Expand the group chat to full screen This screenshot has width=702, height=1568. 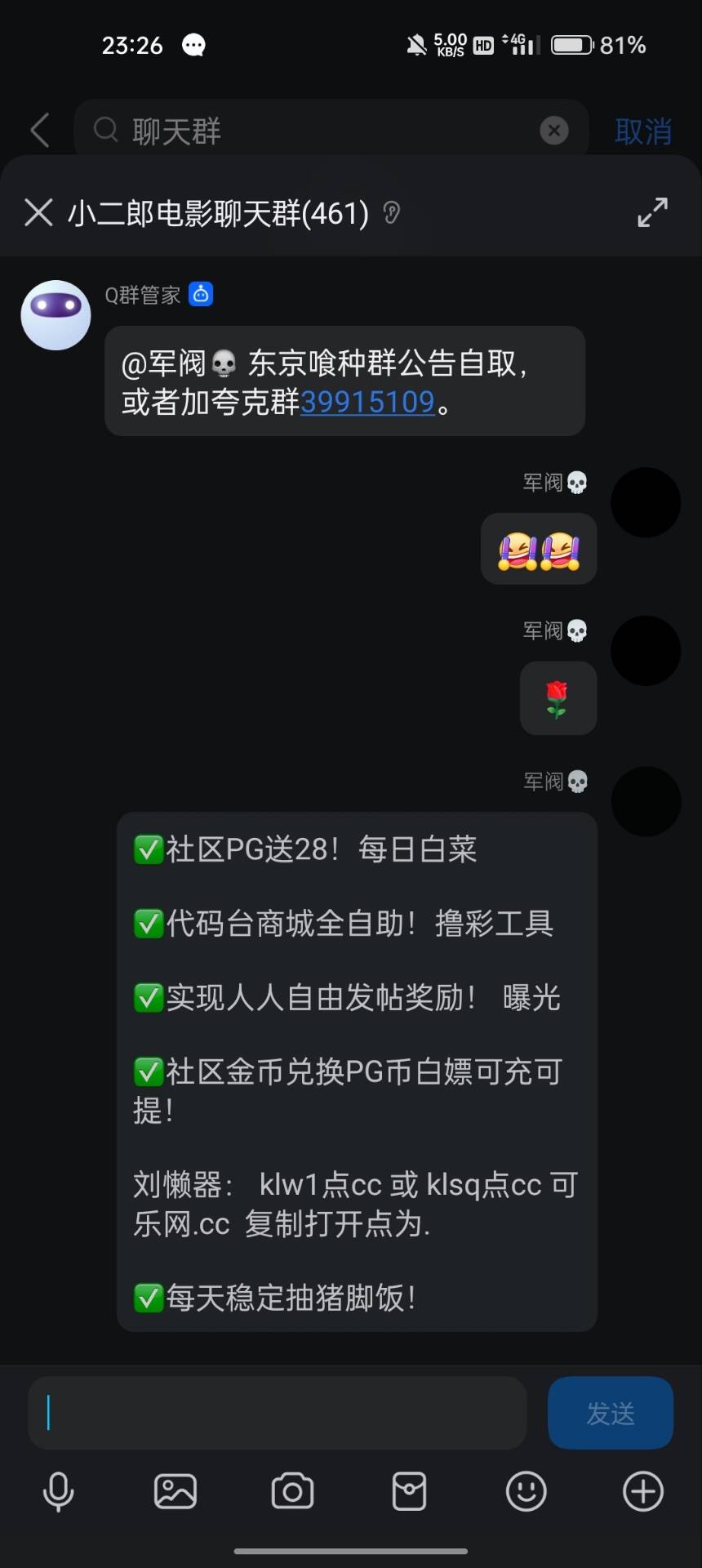point(652,212)
